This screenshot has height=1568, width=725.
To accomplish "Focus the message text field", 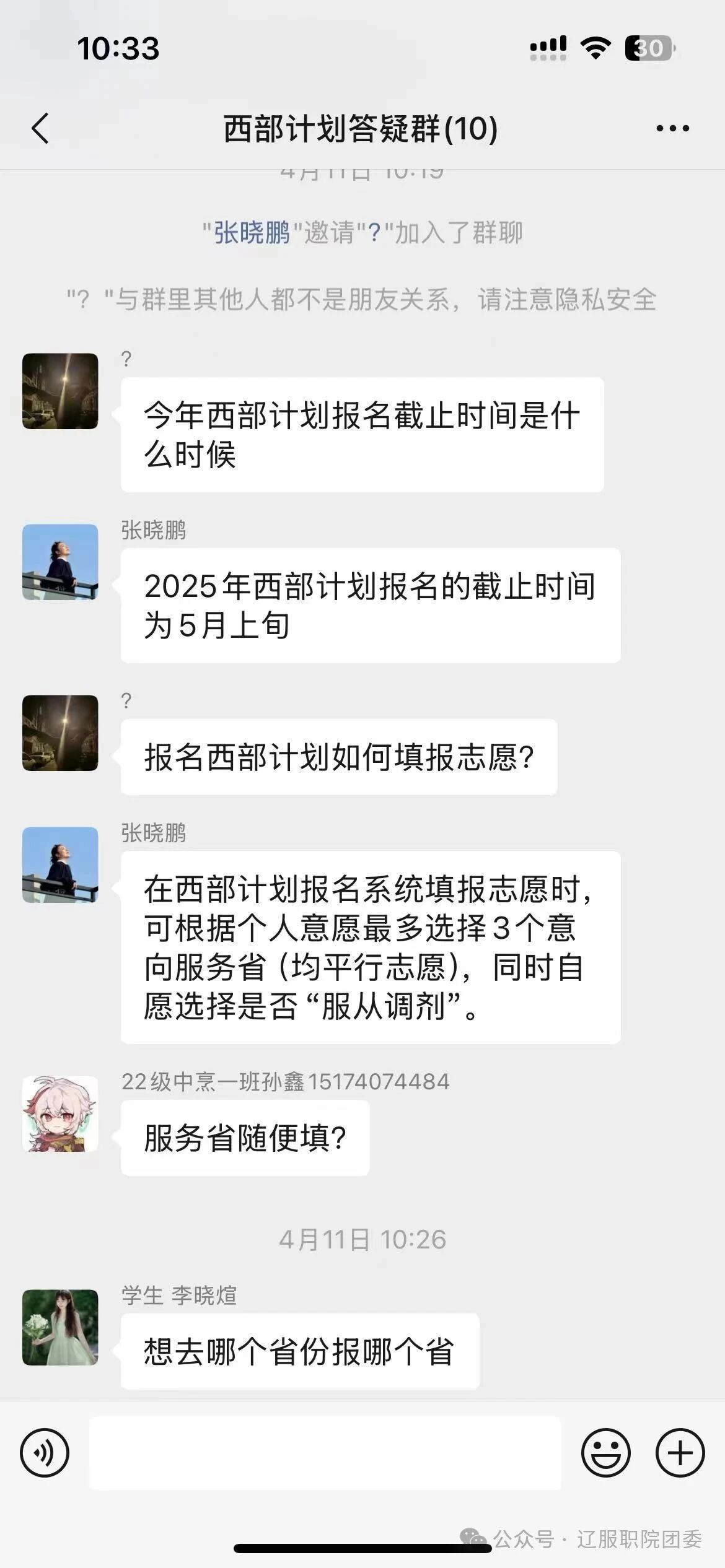I will pos(325,1452).
